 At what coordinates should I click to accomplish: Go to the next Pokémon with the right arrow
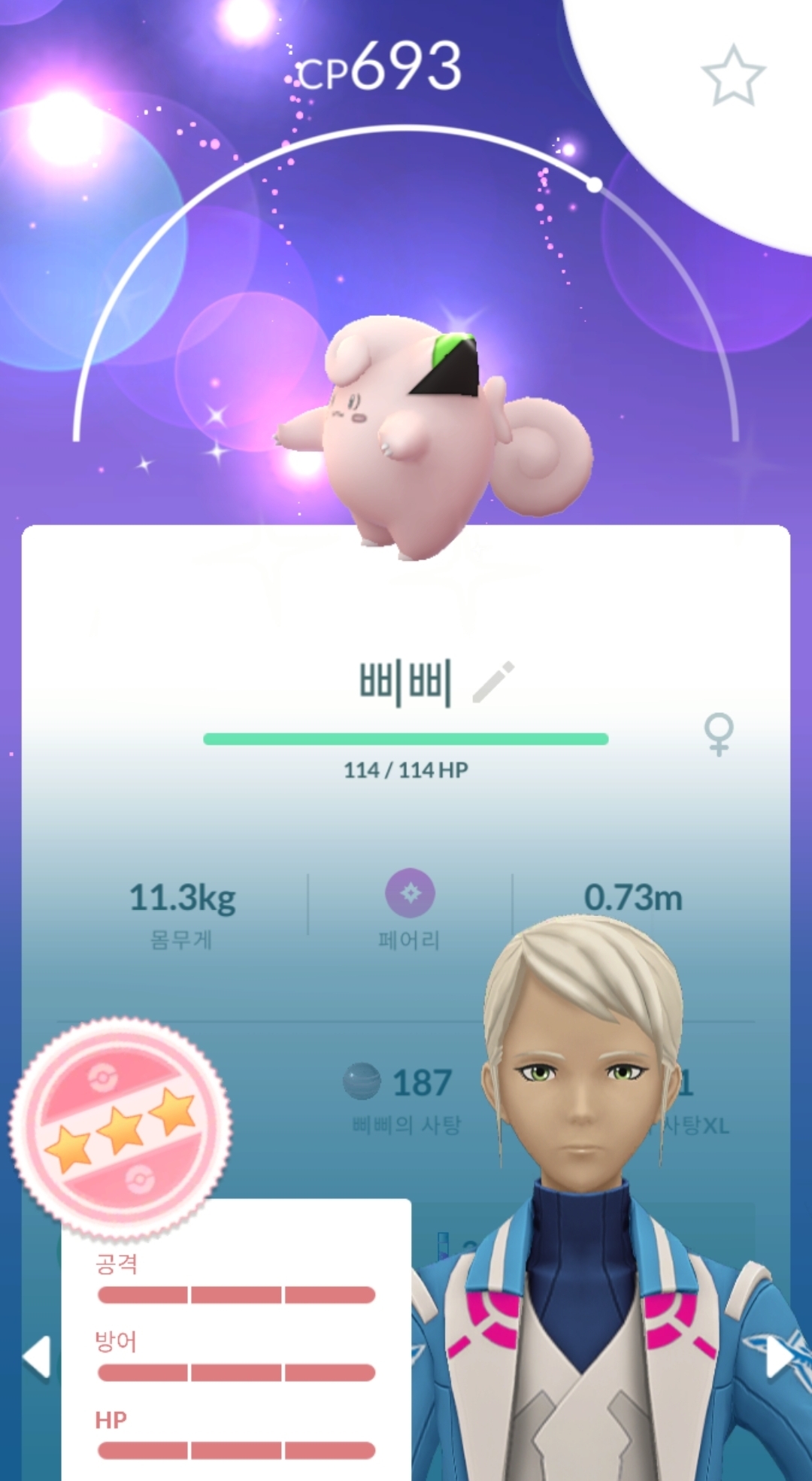pos(779,1357)
